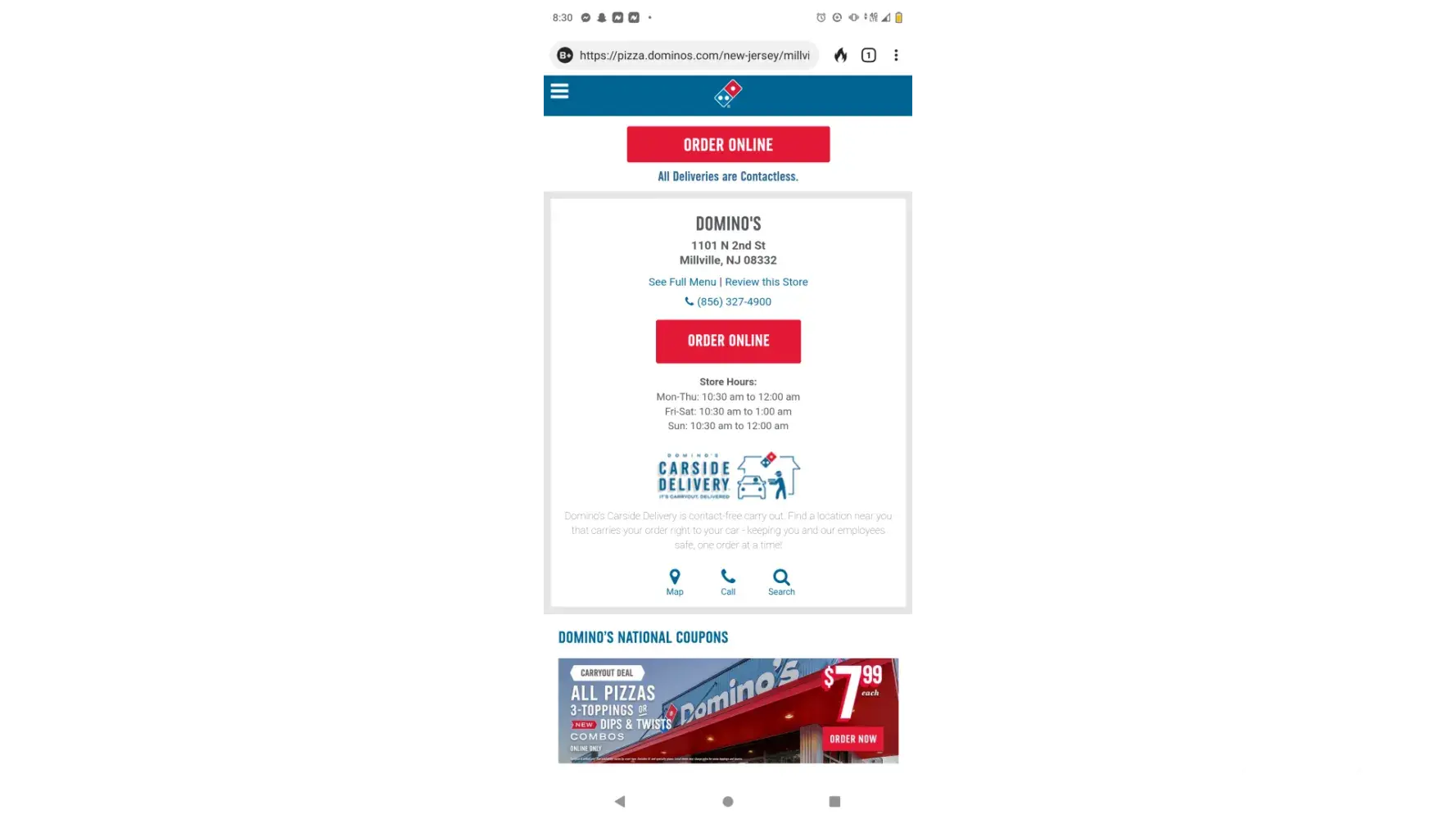1456x819 pixels.
Task: Open the store location Map
Action: 675,581
